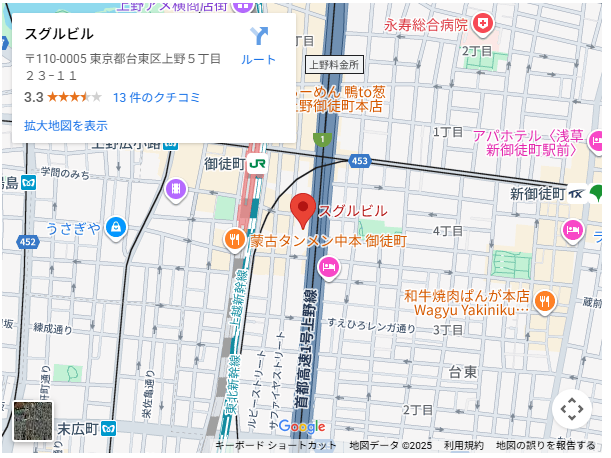Open キーボード ショートカット link

(x=276, y=446)
